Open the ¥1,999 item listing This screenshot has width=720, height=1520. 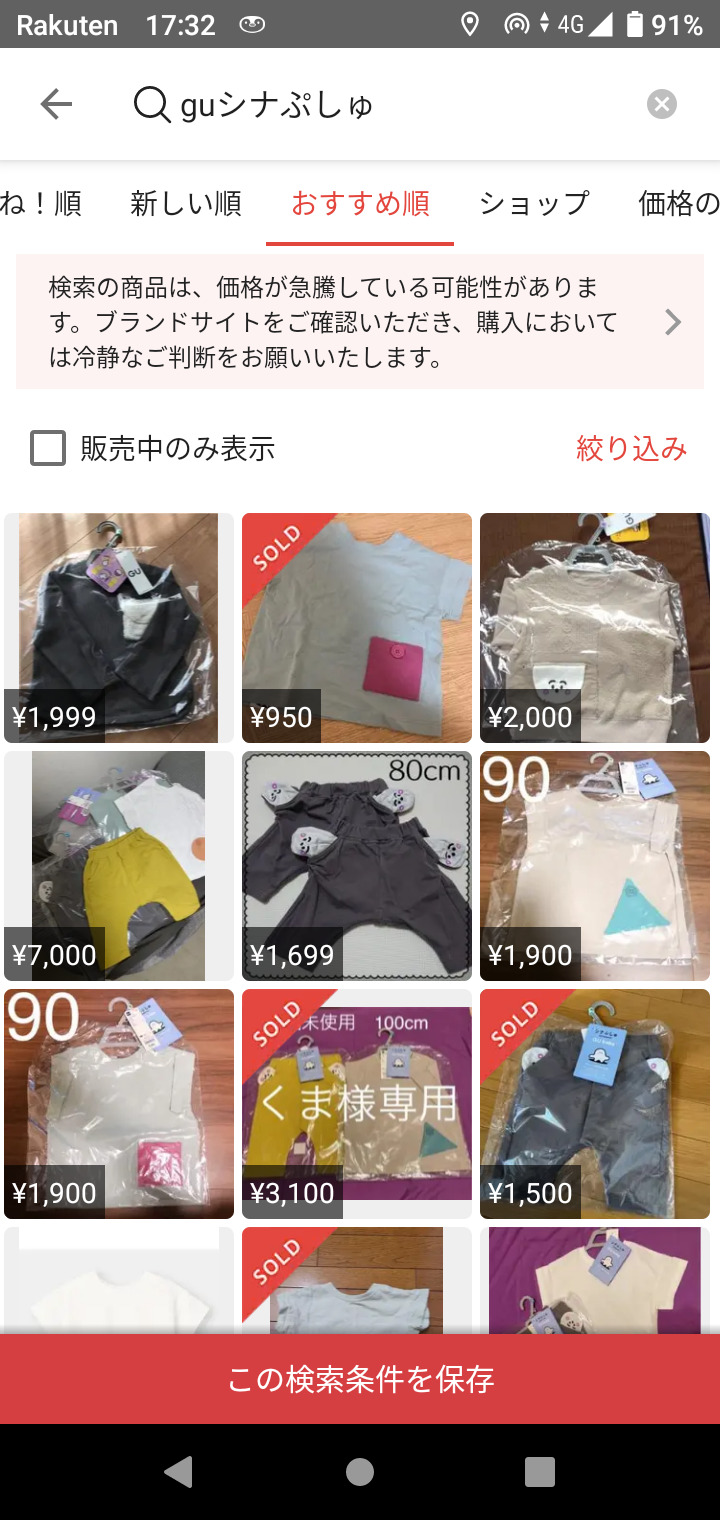(119, 628)
